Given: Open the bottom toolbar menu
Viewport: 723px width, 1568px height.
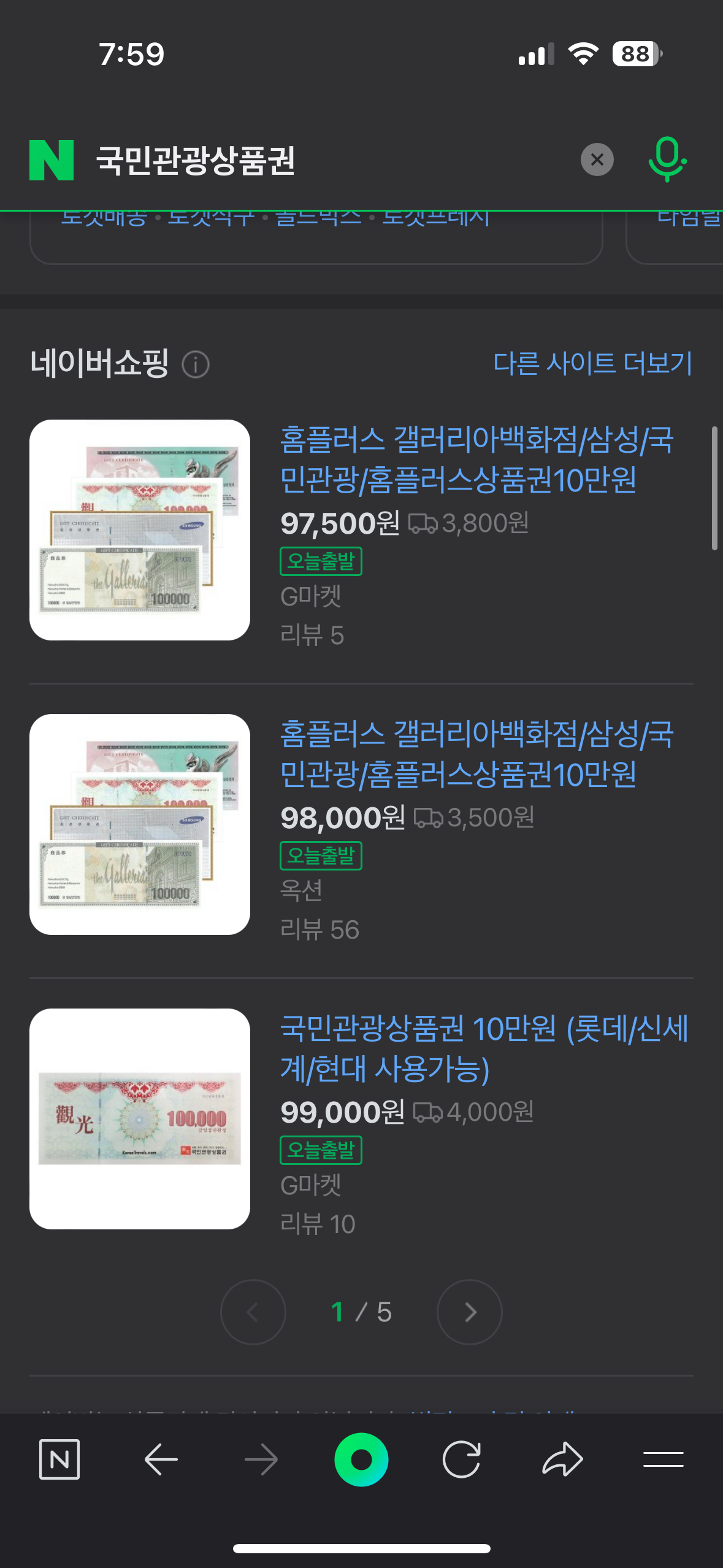Looking at the screenshot, I should pos(663,1459).
